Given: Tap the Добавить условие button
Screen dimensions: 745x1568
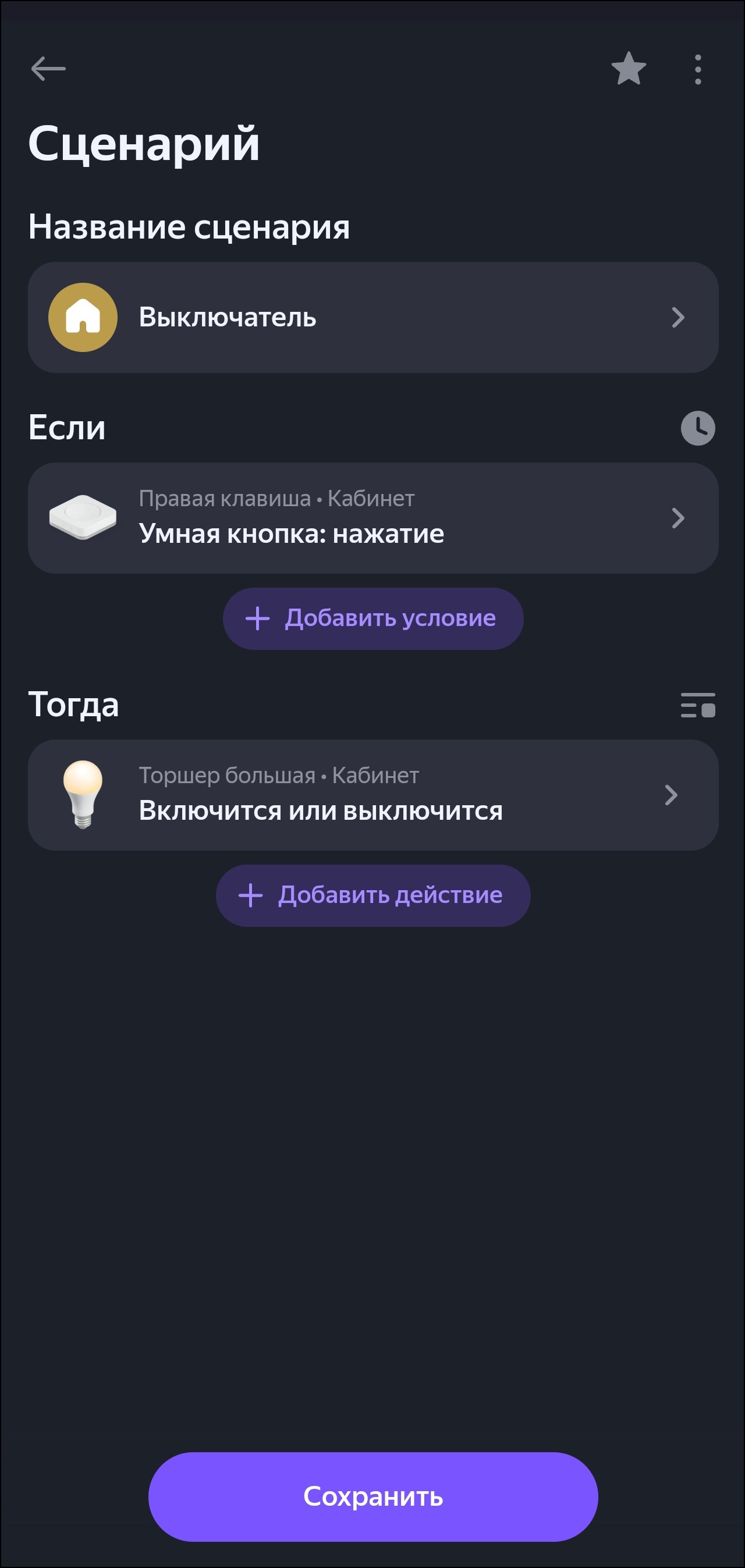Looking at the screenshot, I should pos(373,618).
